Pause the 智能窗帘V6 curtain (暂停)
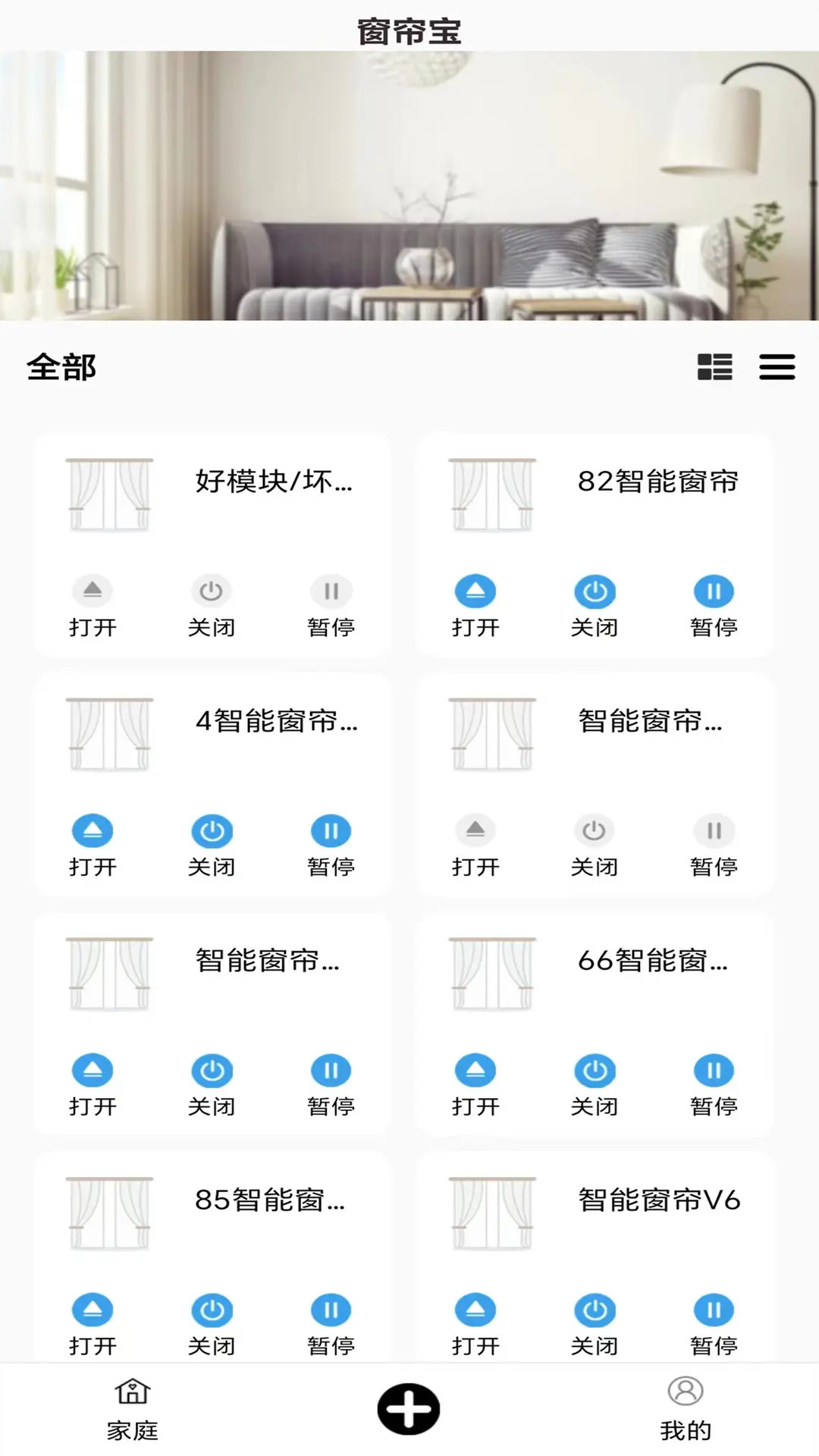This screenshot has height=1456, width=819. click(713, 1310)
